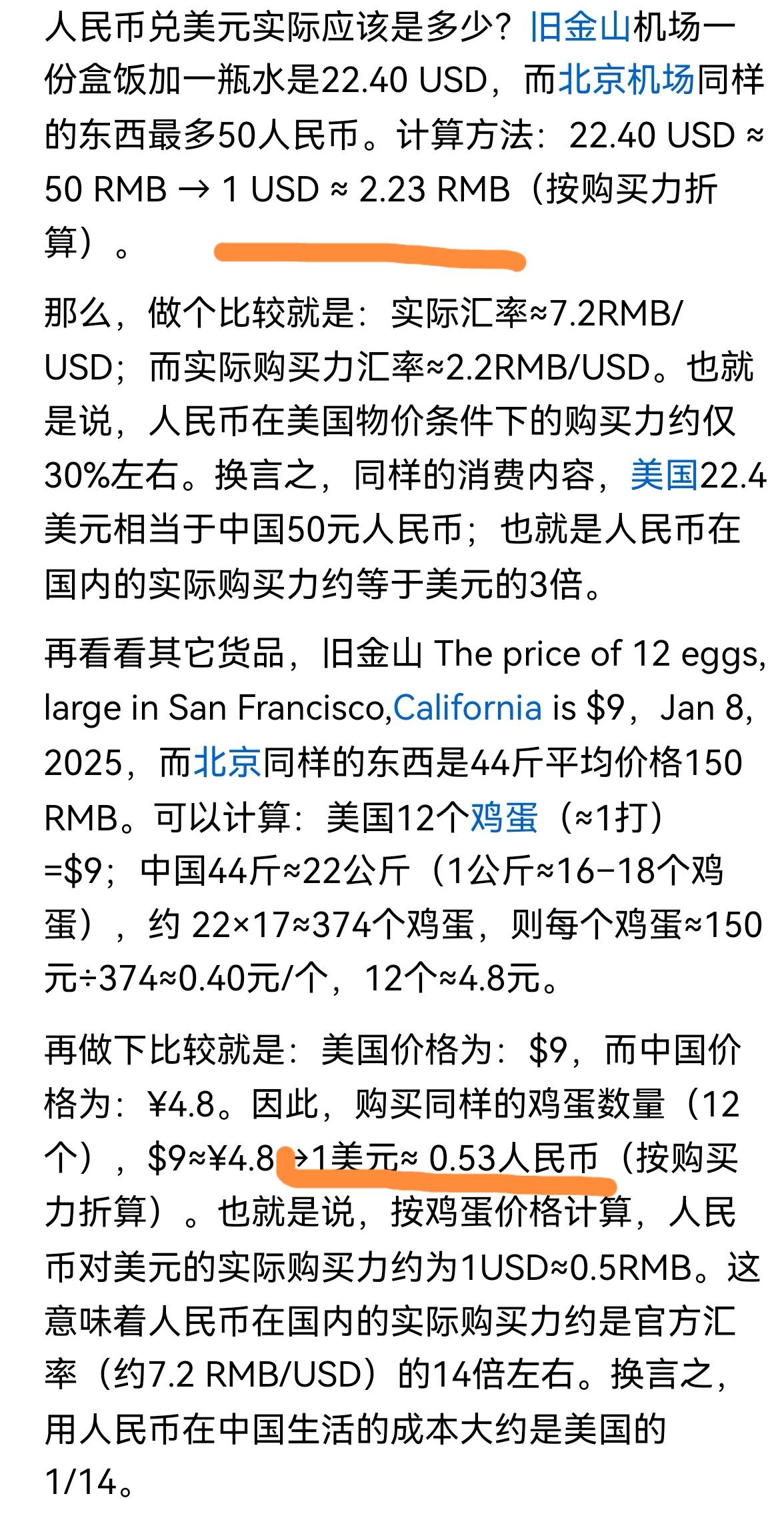Tap the 北京机场 hyperlink
Screen dimensions: 784x1524
click(x=626, y=81)
